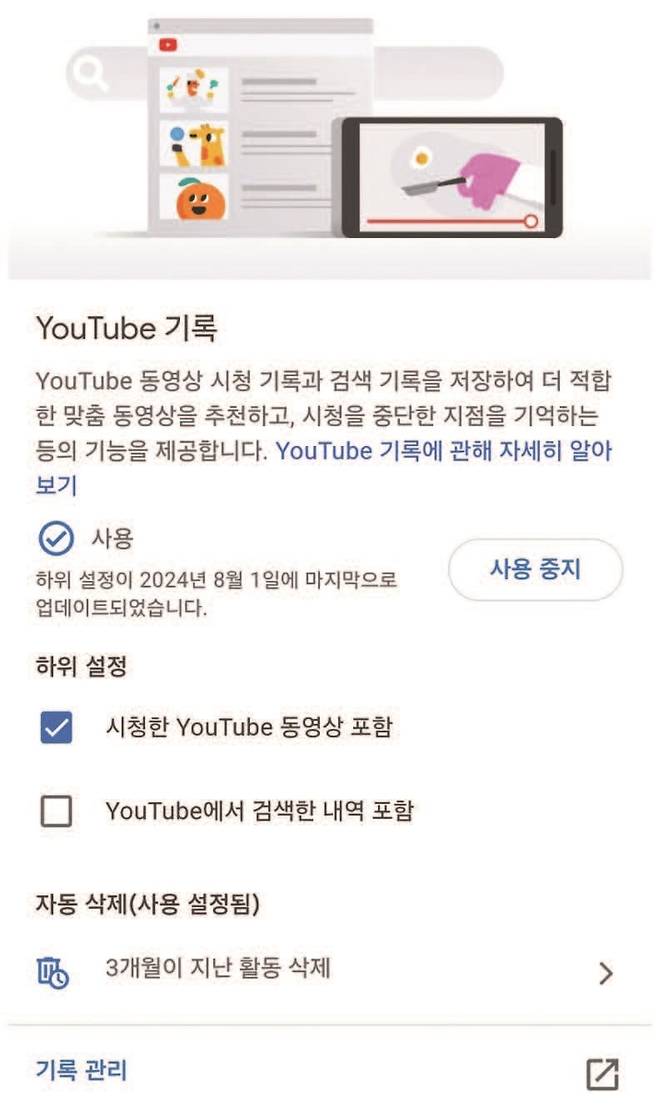This screenshot has height=1116, width=658.
Task: Tap the 사용 중지 button
Action: coord(535,570)
